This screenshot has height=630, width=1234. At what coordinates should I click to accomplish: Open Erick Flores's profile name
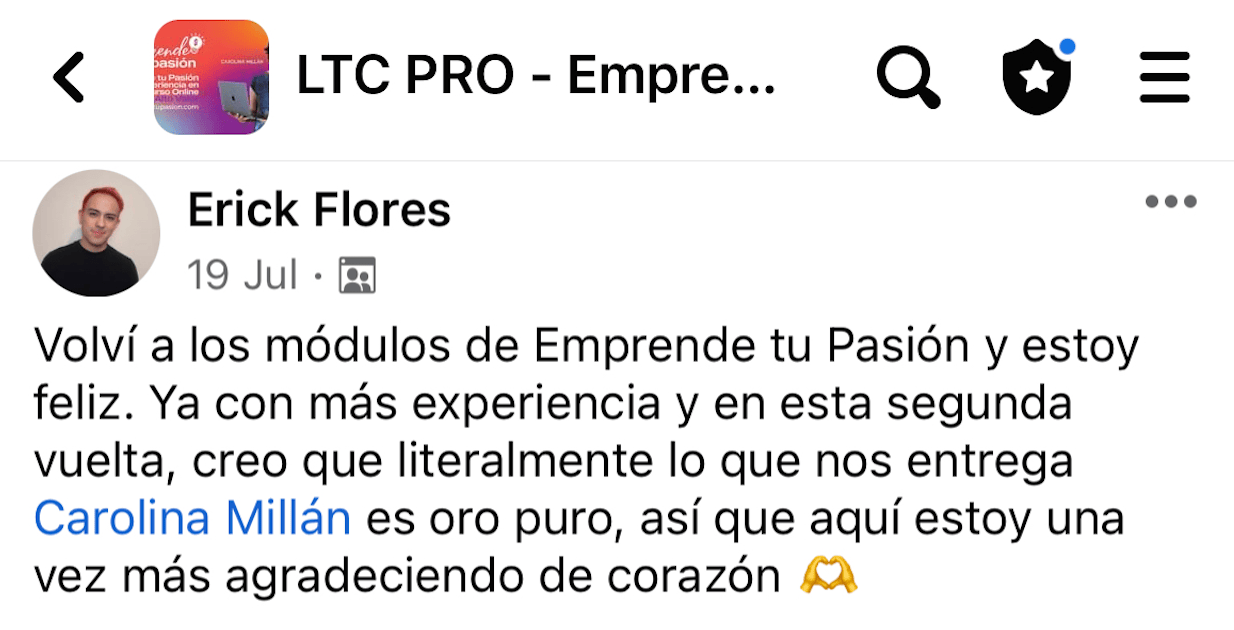pos(319,210)
